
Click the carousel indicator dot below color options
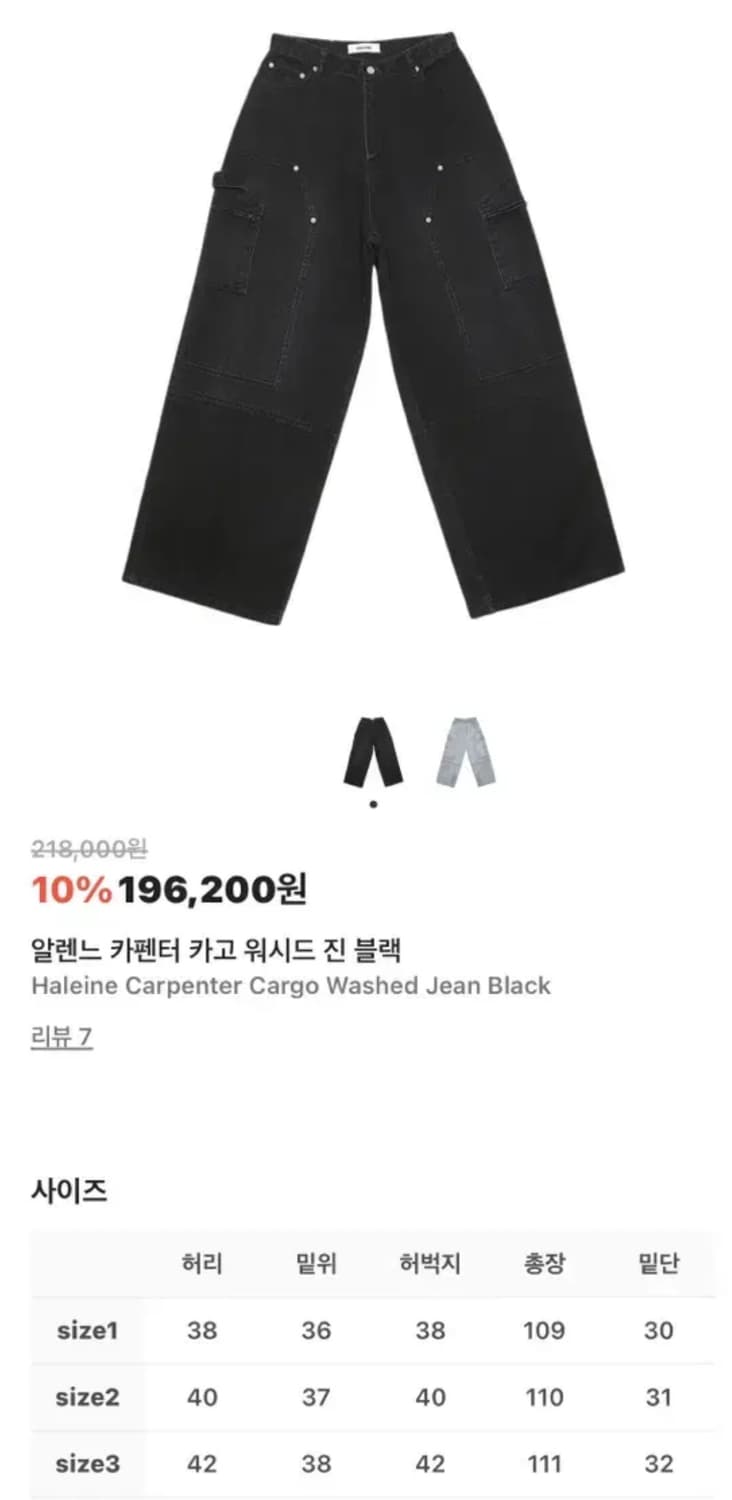tap(374, 804)
